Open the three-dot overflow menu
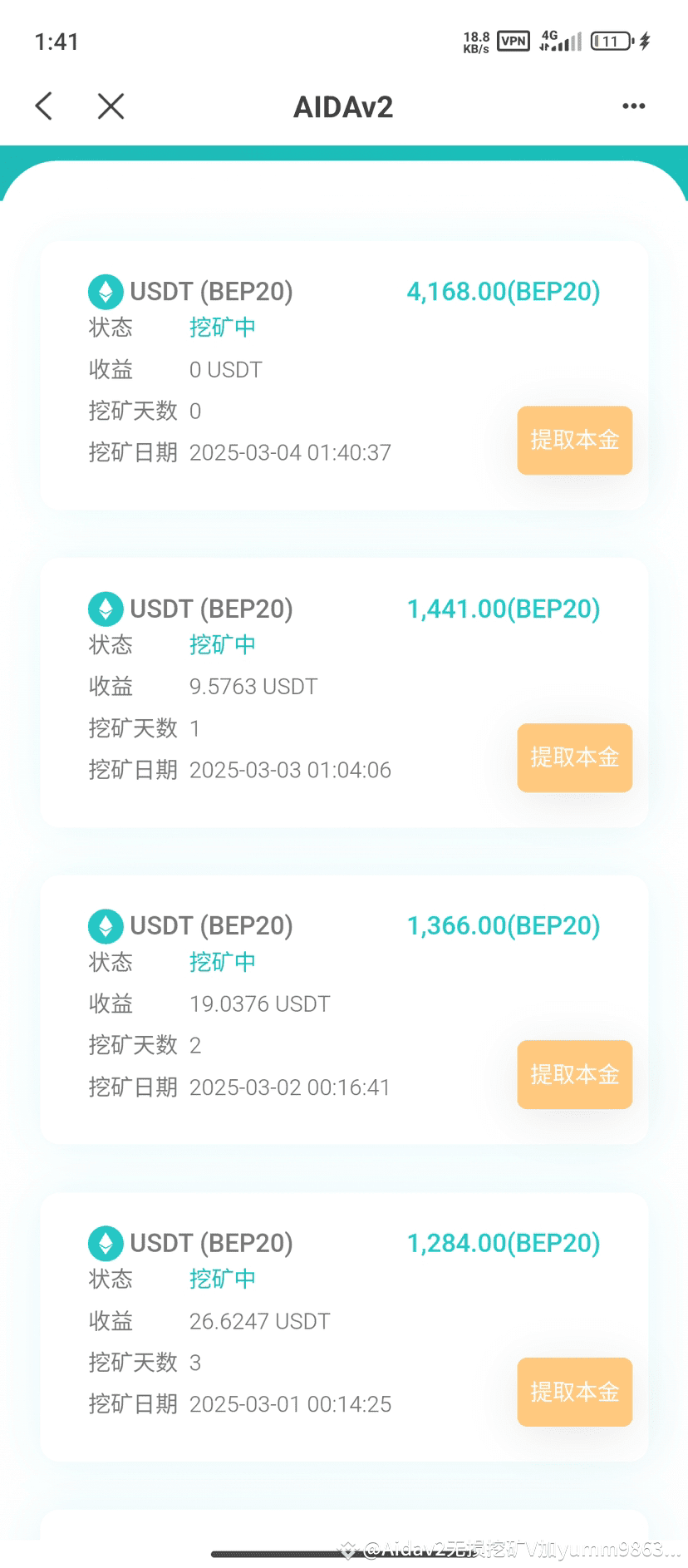This screenshot has height=1568, width=688. (x=634, y=106)
